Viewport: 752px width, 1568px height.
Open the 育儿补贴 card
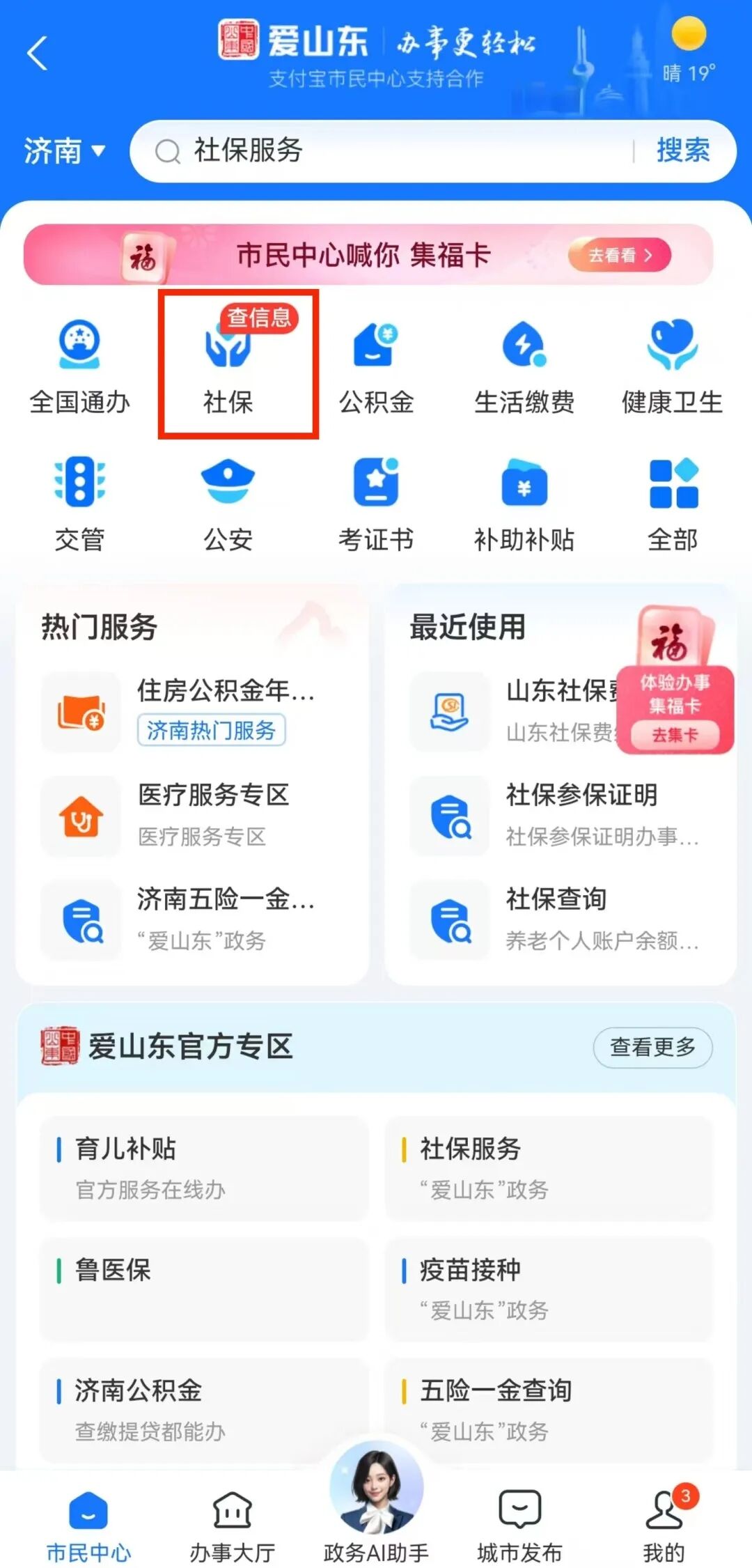(x=203, y=1167)
